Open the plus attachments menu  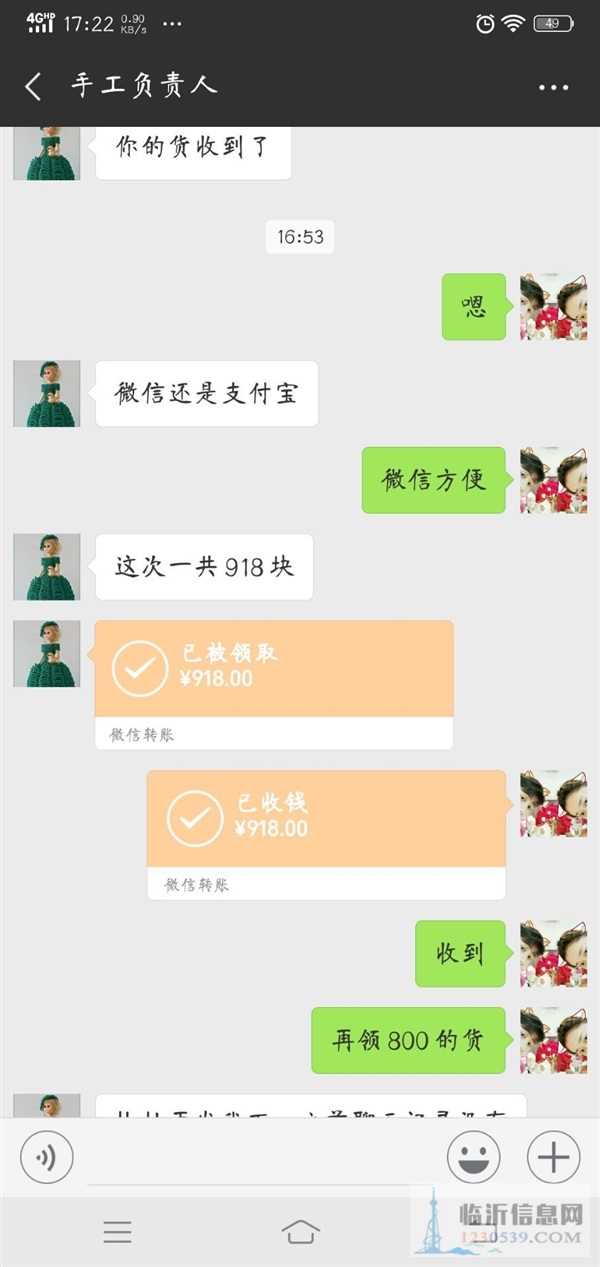(x=553, y=1158)
